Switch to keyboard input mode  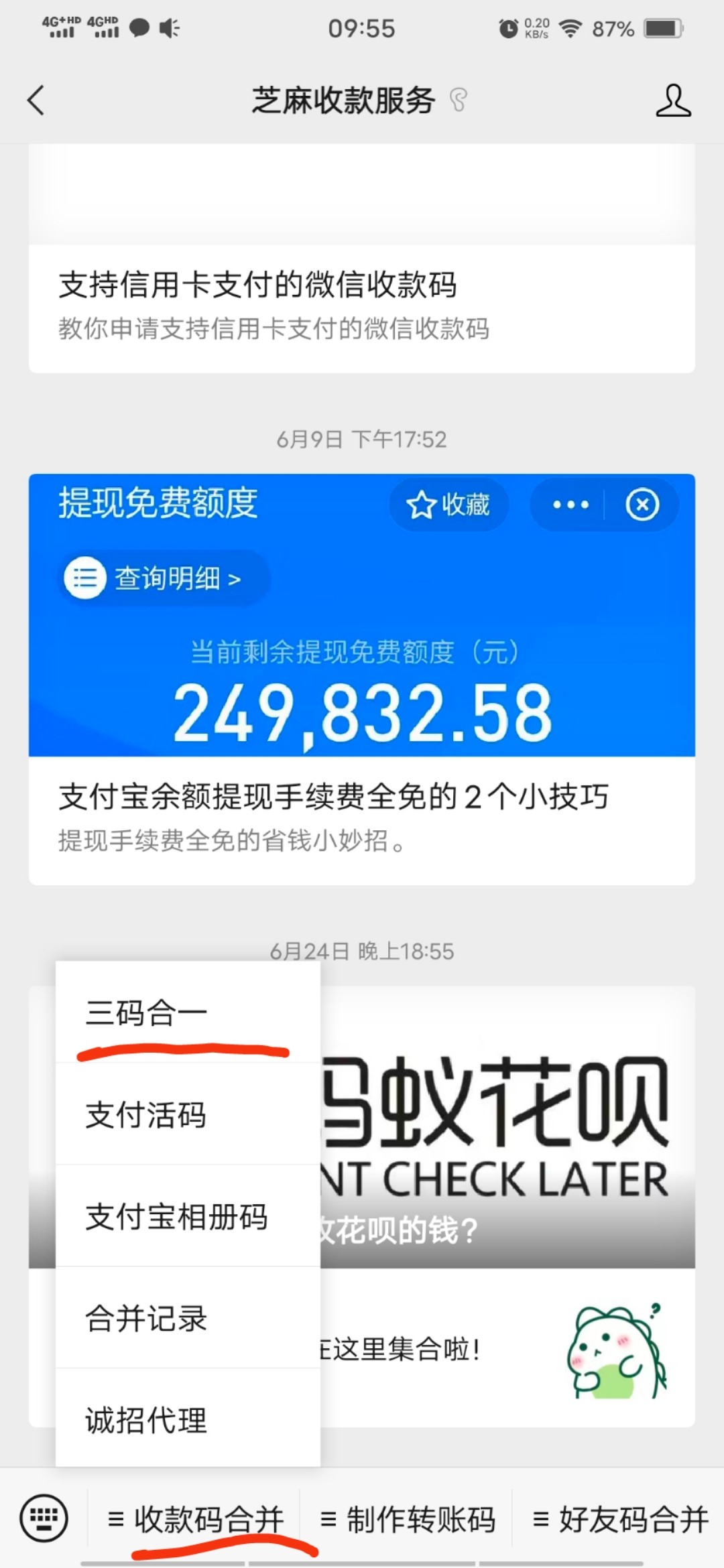pos(44,1518)
